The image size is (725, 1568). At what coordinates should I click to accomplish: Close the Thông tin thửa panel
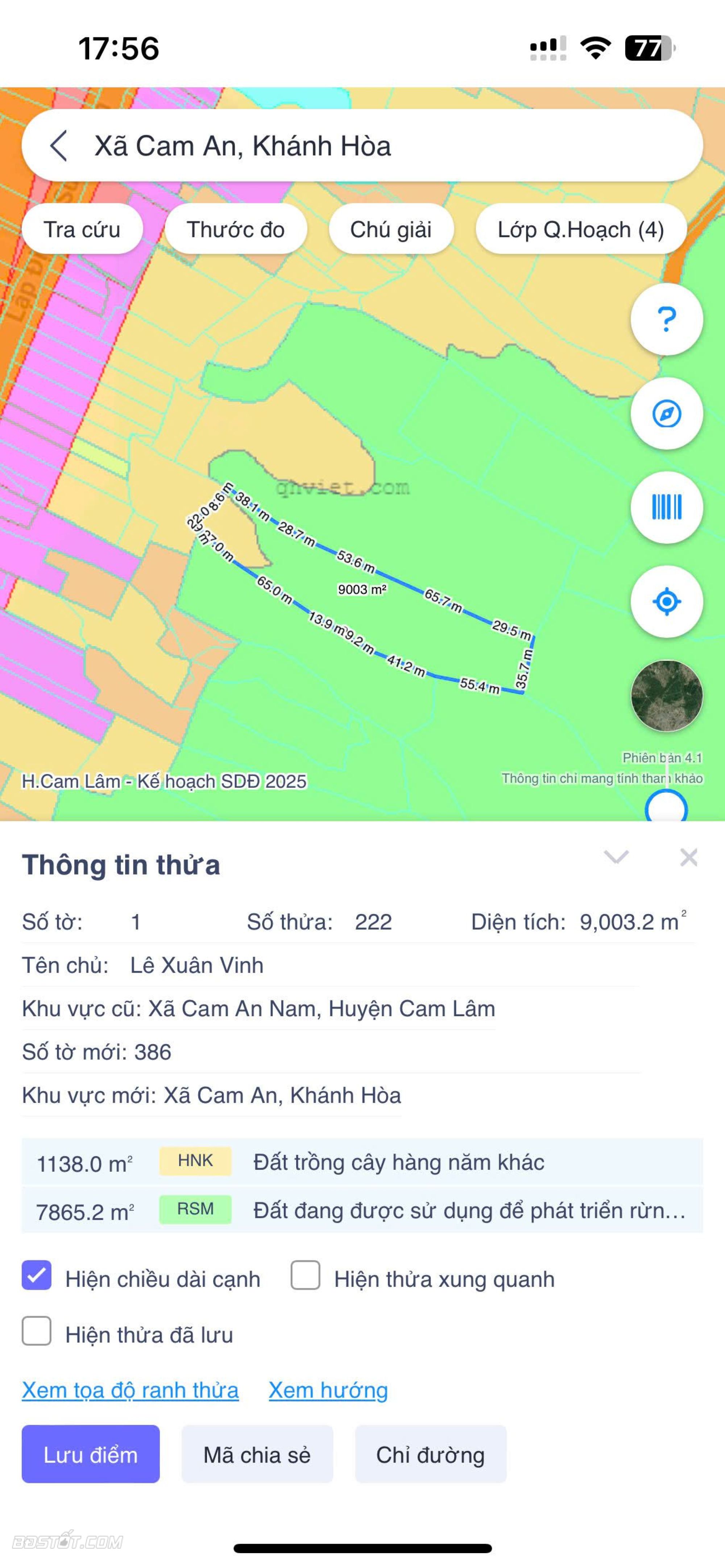click(688, 857)
